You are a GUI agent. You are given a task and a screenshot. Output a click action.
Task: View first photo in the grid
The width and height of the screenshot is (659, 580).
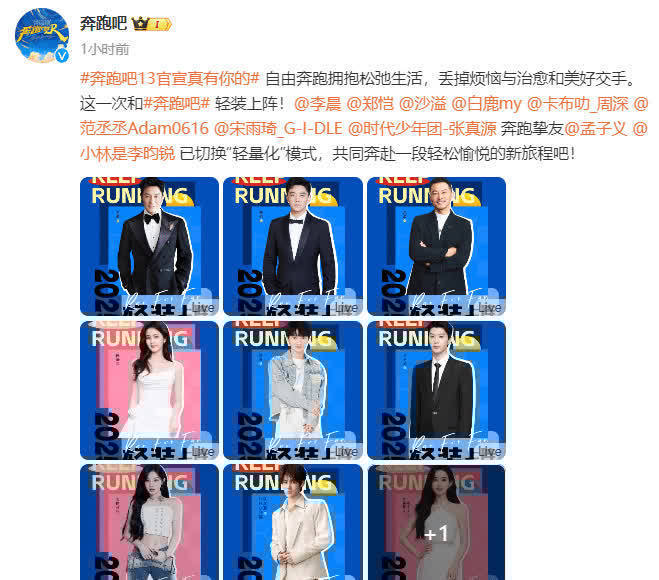149,246
